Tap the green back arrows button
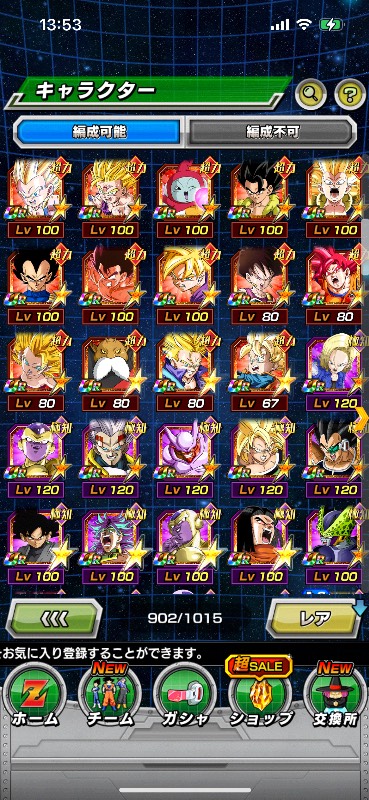This screenshot has width=369, height=800. tap(54, 618)
